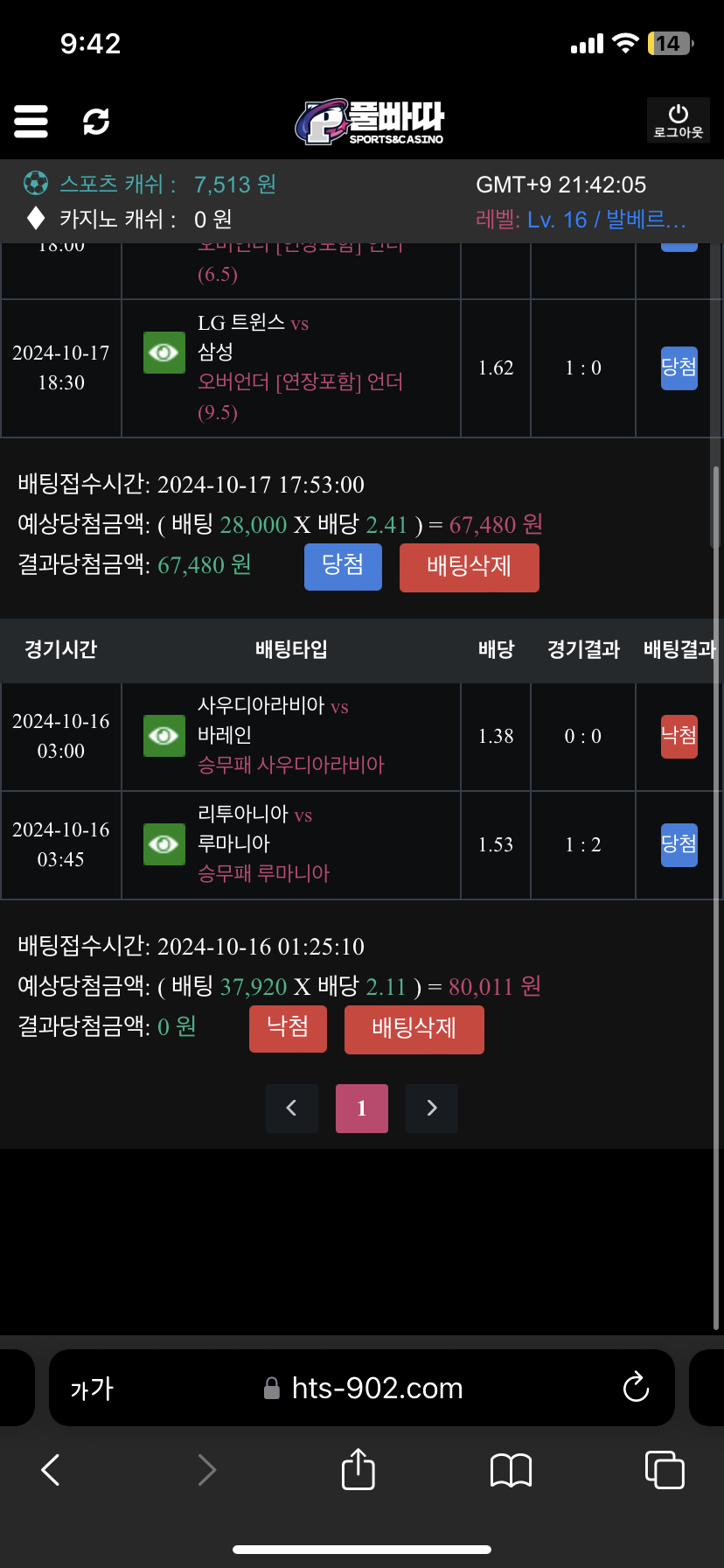Reload hts-902.com from the address bar
The width and height of the screenshot is (724, 1568).
coord(636,1388)
